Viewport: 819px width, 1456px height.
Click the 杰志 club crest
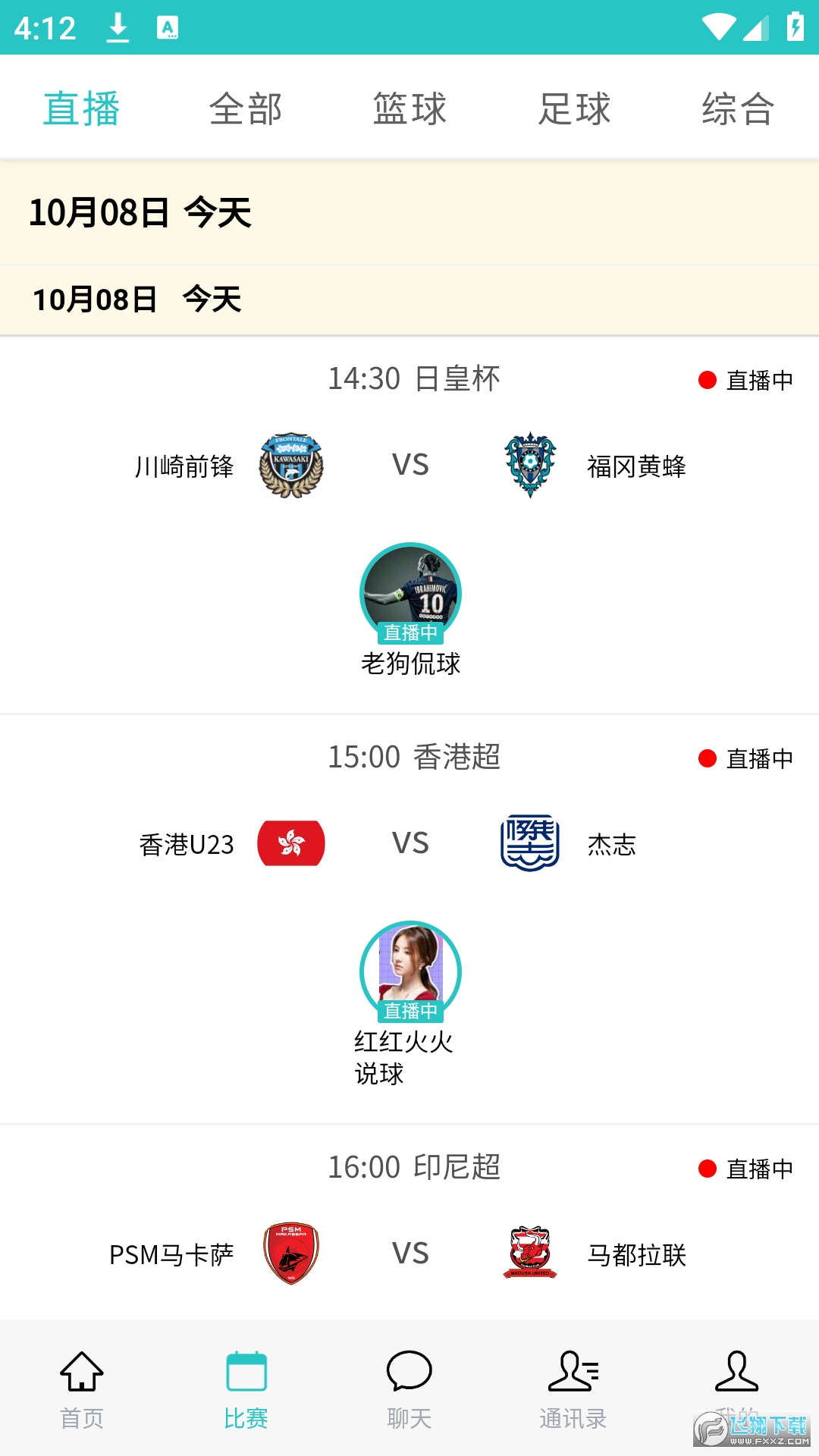click(x=530, y=842)
